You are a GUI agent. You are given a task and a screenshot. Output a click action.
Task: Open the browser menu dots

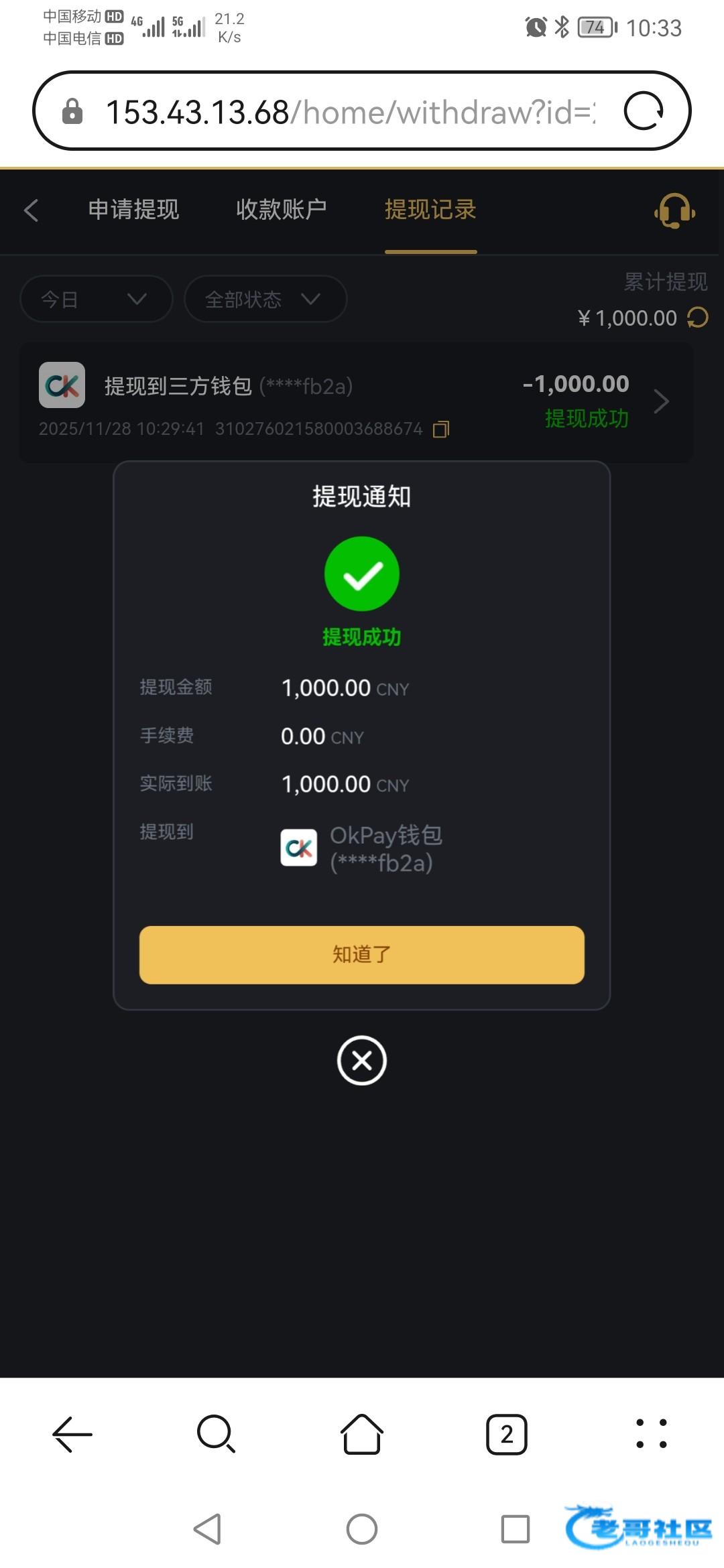coord(651,1435)
